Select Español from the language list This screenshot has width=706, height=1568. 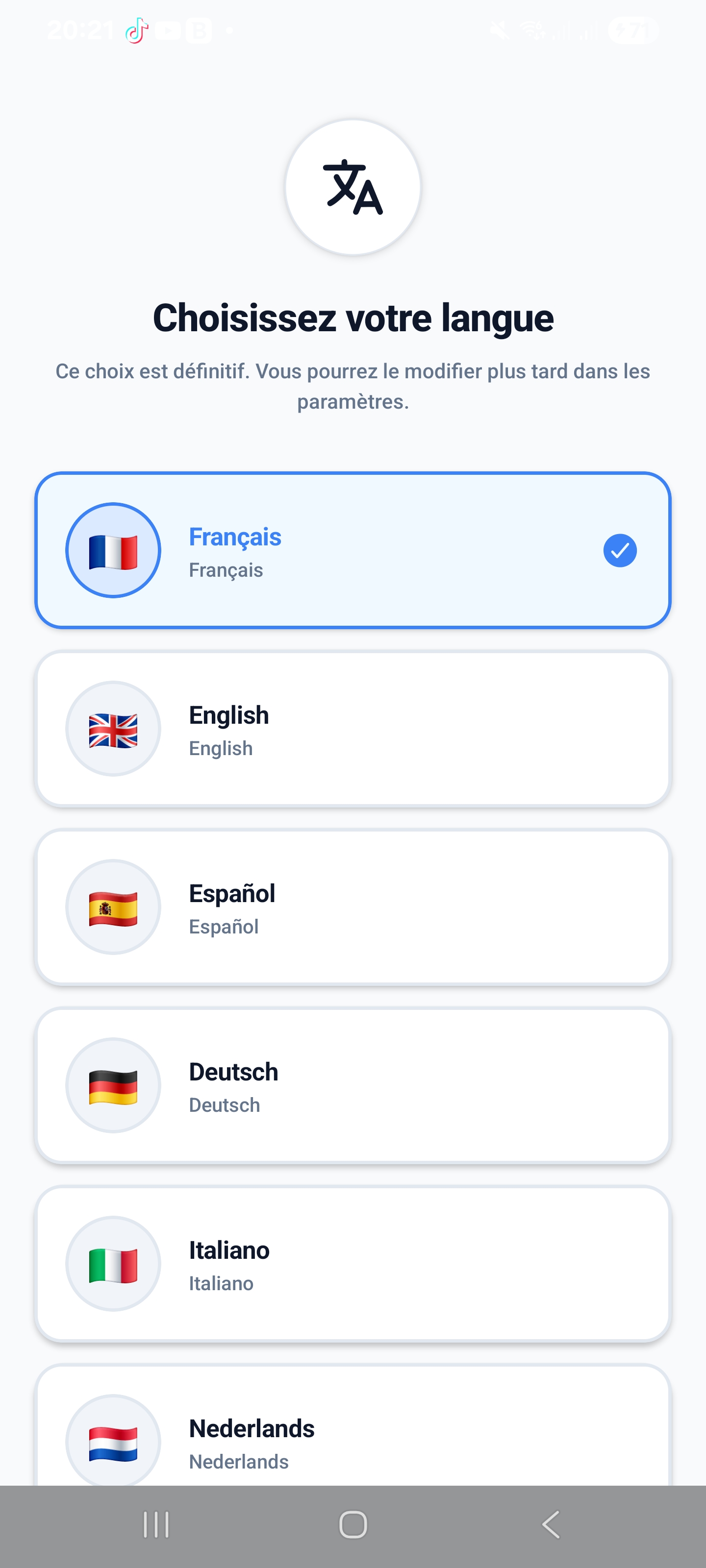click(x=352, y=907)
